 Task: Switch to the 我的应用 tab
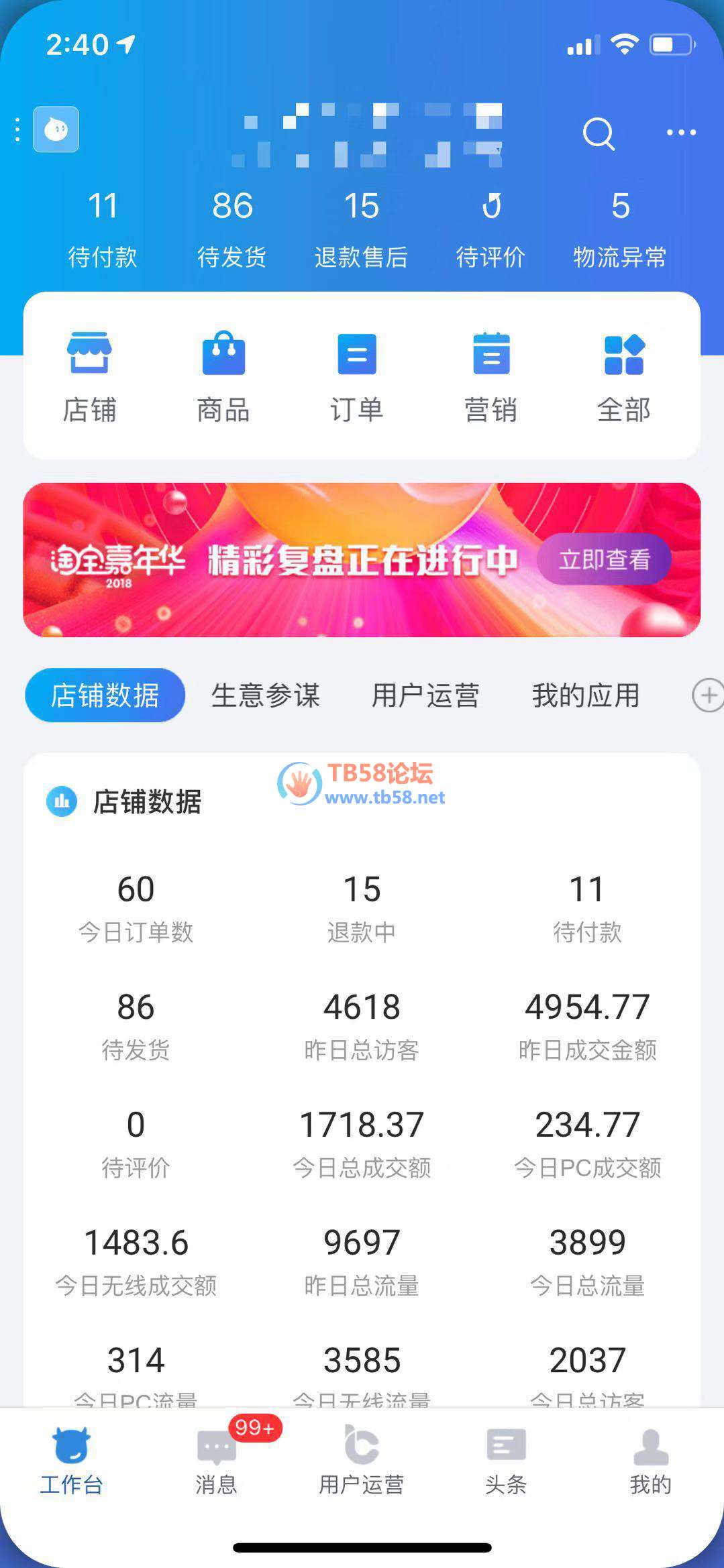(586, 695)
